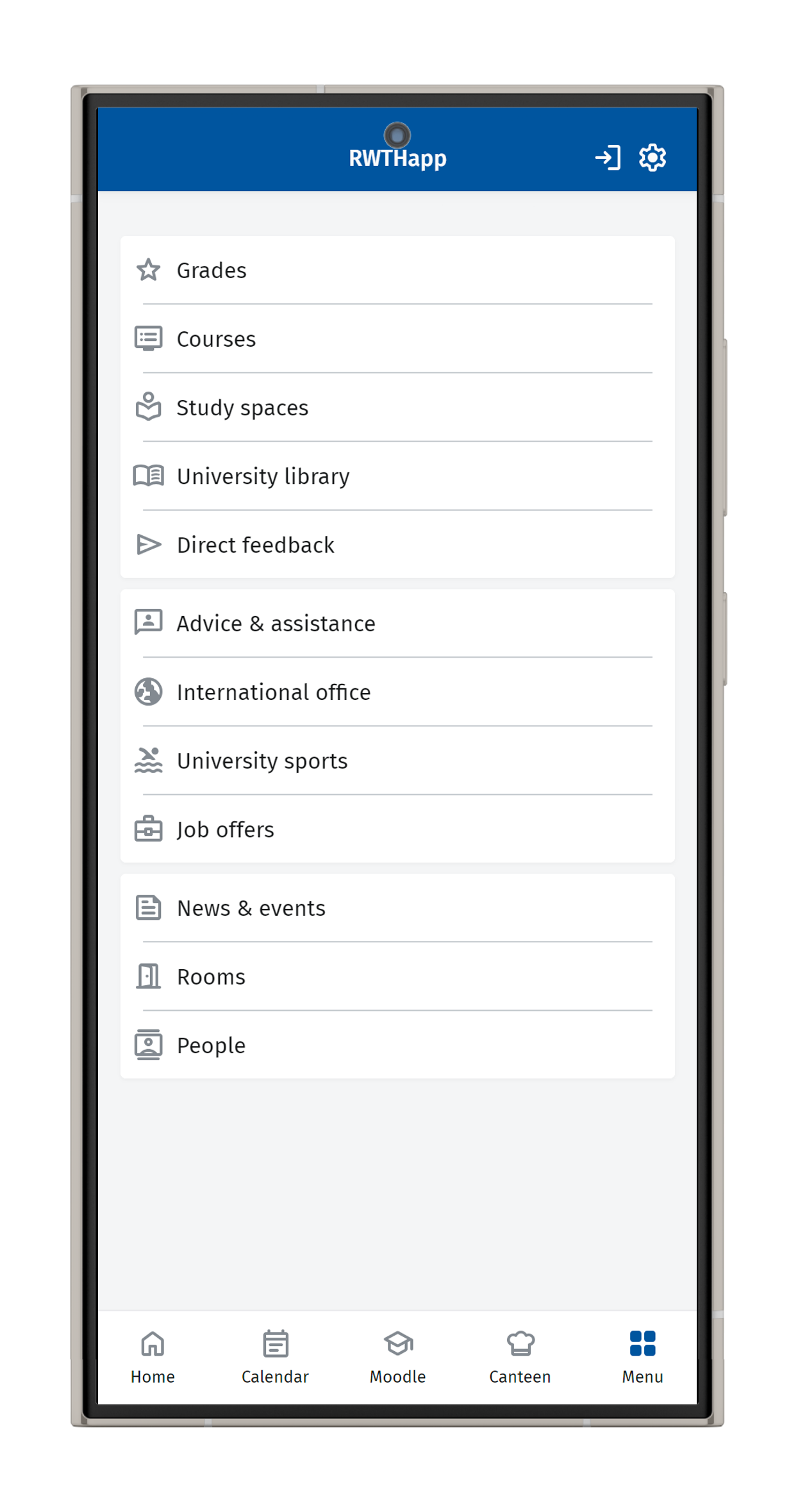Open the People entry

tap(397, 1045)
